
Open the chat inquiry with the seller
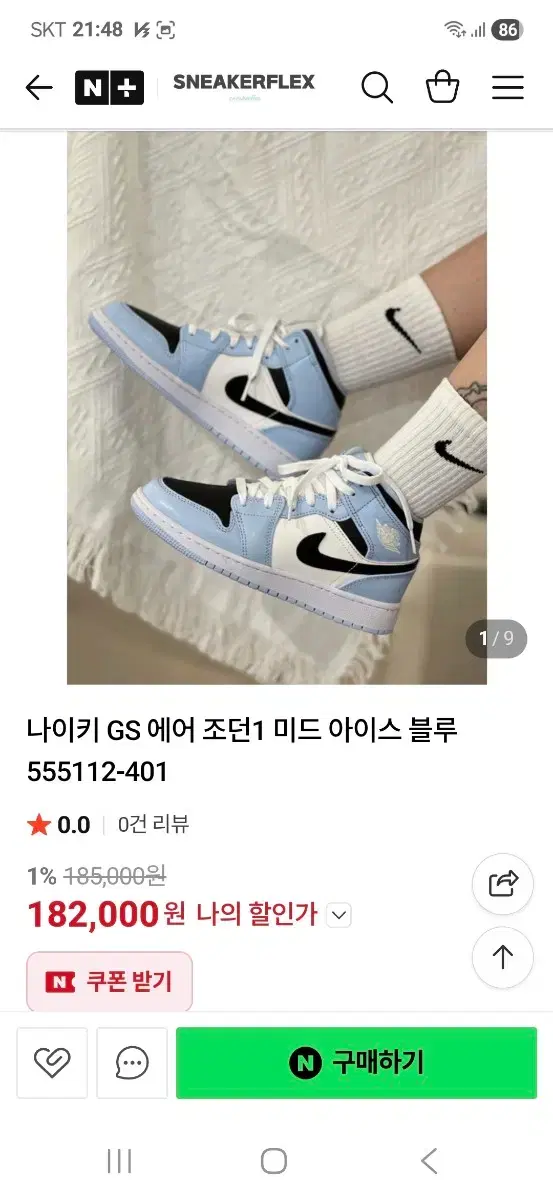click(132, 1063)
